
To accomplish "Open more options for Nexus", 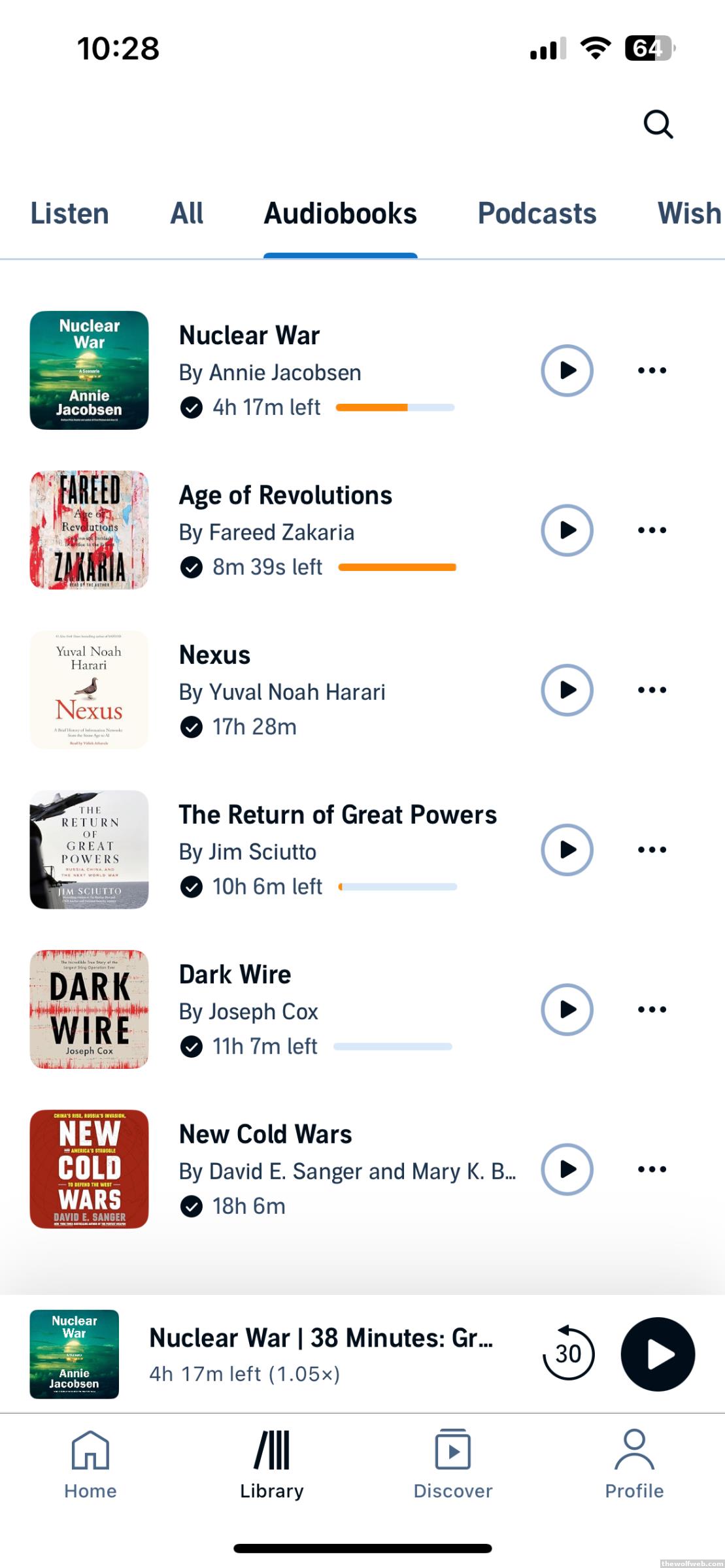I will pyautogui.click(x=652, y=690).
